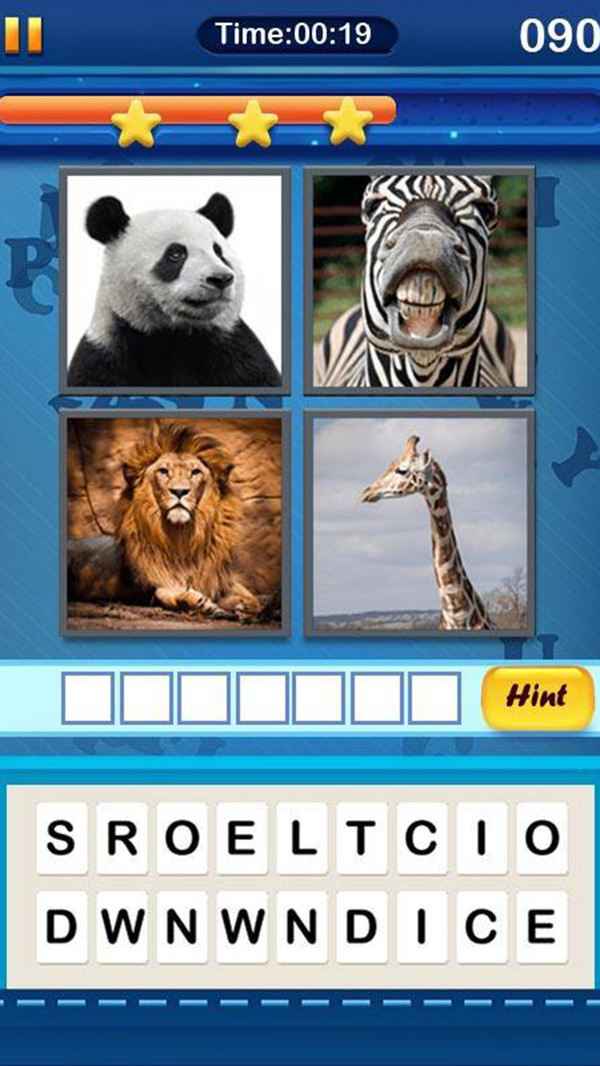Viewport: 600px width, 1066px height.
Task: Pick the W tile between D and N
Action: [122, 928]
